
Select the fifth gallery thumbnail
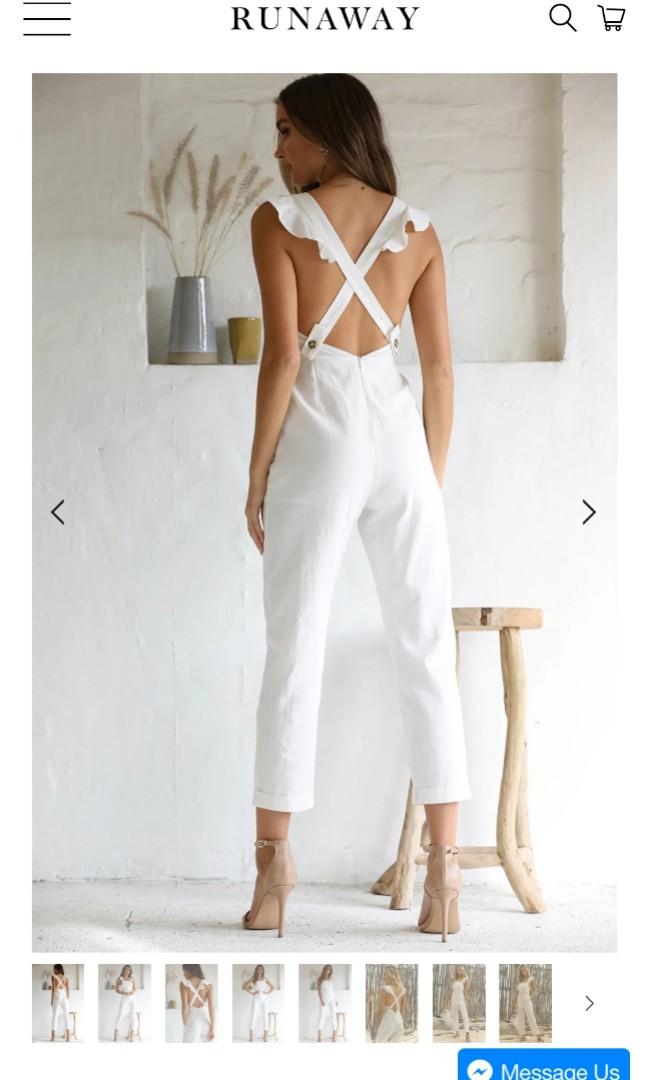(325, 1003)
